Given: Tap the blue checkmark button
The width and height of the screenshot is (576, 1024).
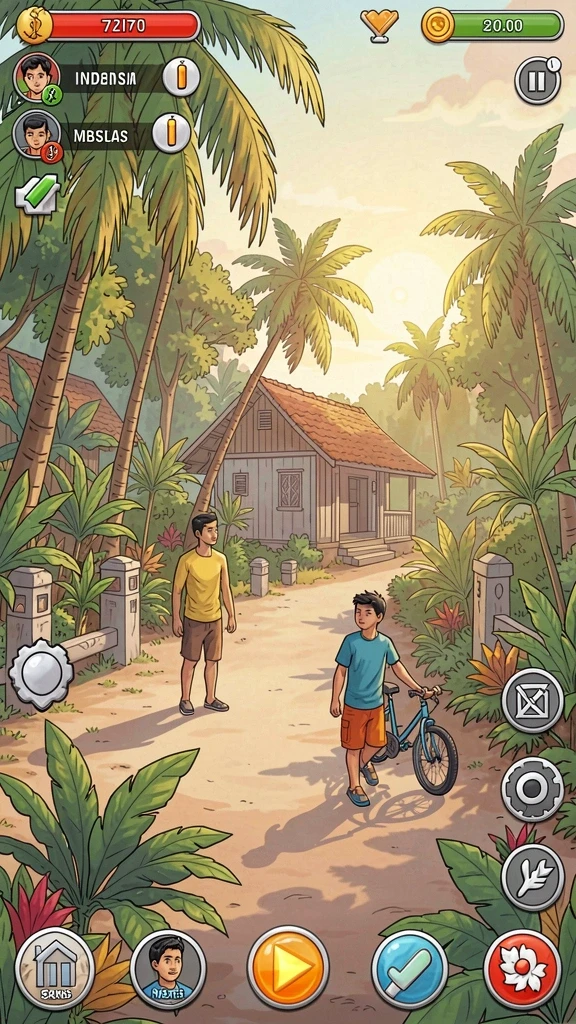Looking at the screenshot, I should click(x=409, y=969).
